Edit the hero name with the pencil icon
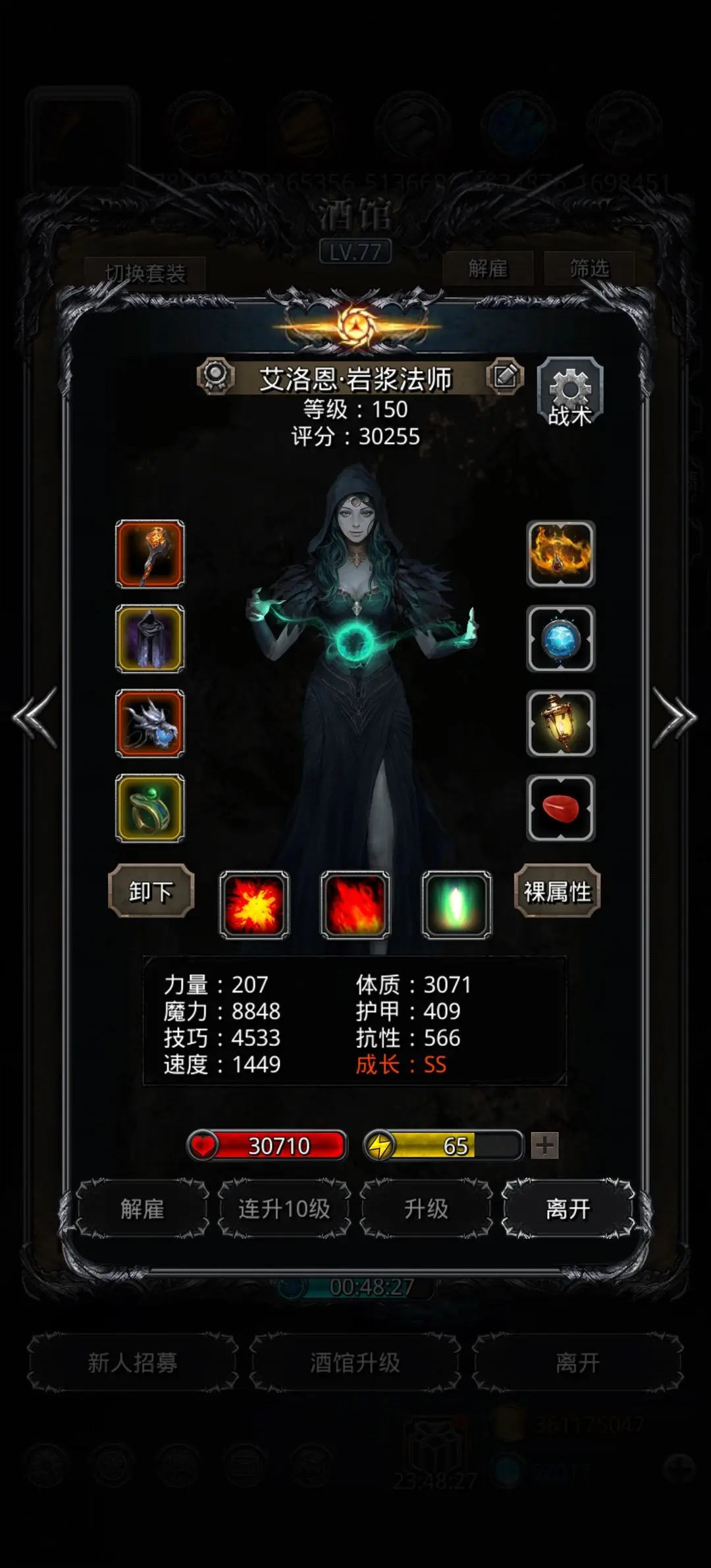The height and width of the screenshot is (1568, 711). pos(505,377)
